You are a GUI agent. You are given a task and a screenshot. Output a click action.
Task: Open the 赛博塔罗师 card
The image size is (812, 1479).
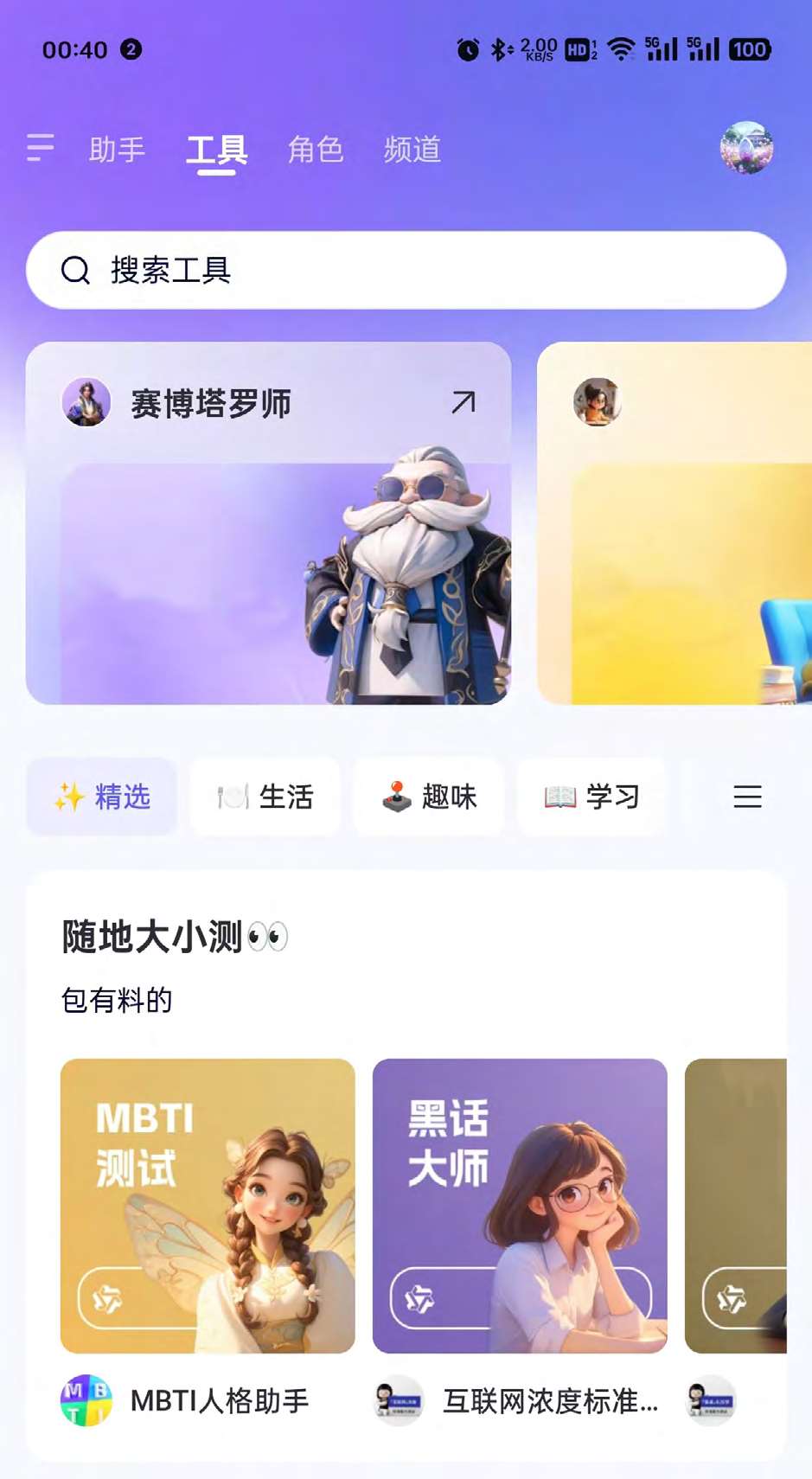coord(268,522)
